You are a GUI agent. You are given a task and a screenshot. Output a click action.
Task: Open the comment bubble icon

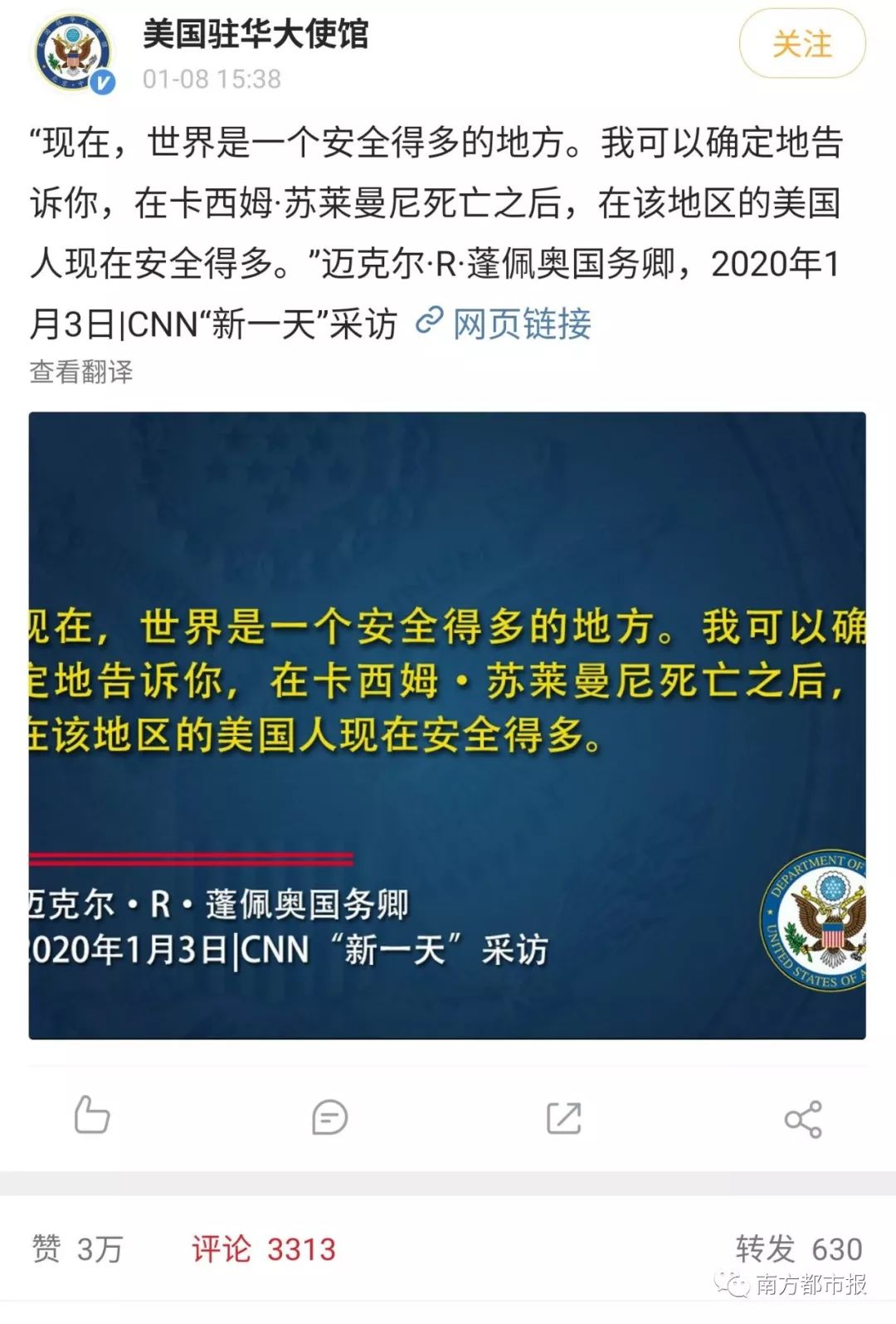(329, 1117)
